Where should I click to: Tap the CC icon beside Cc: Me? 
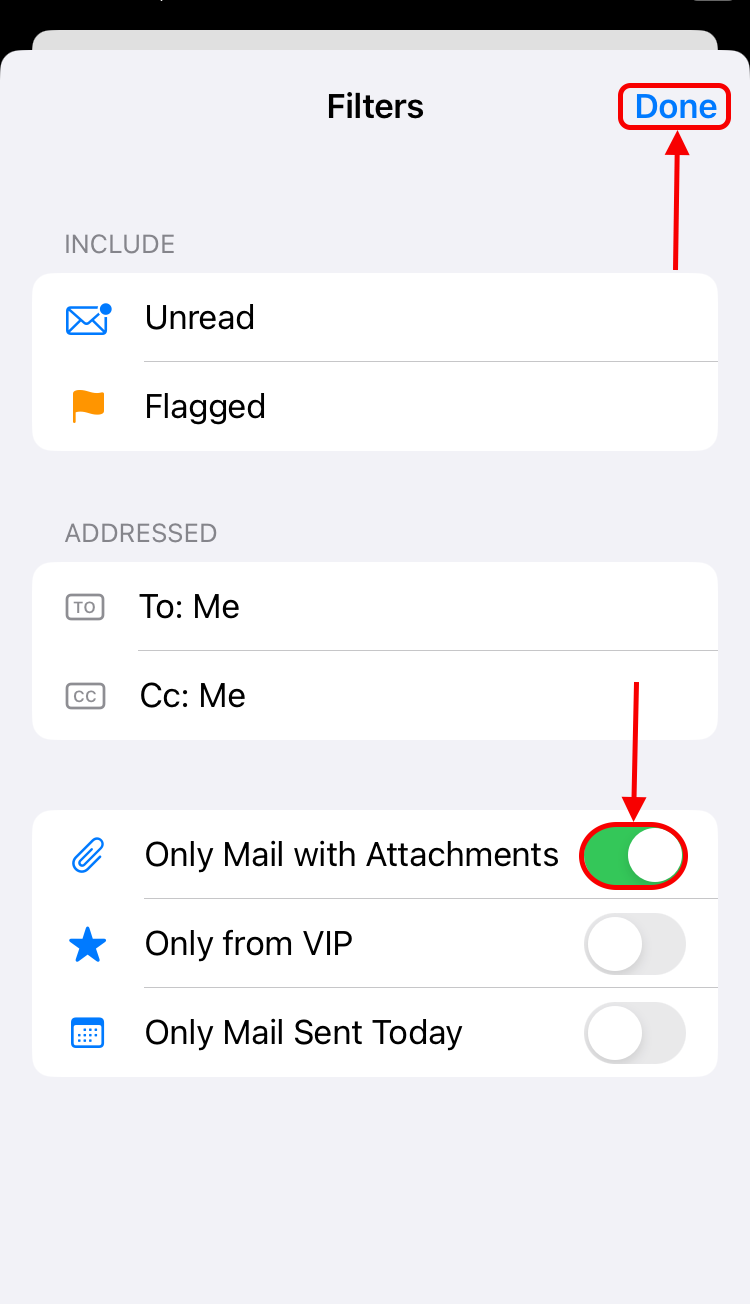coord(85,696)
